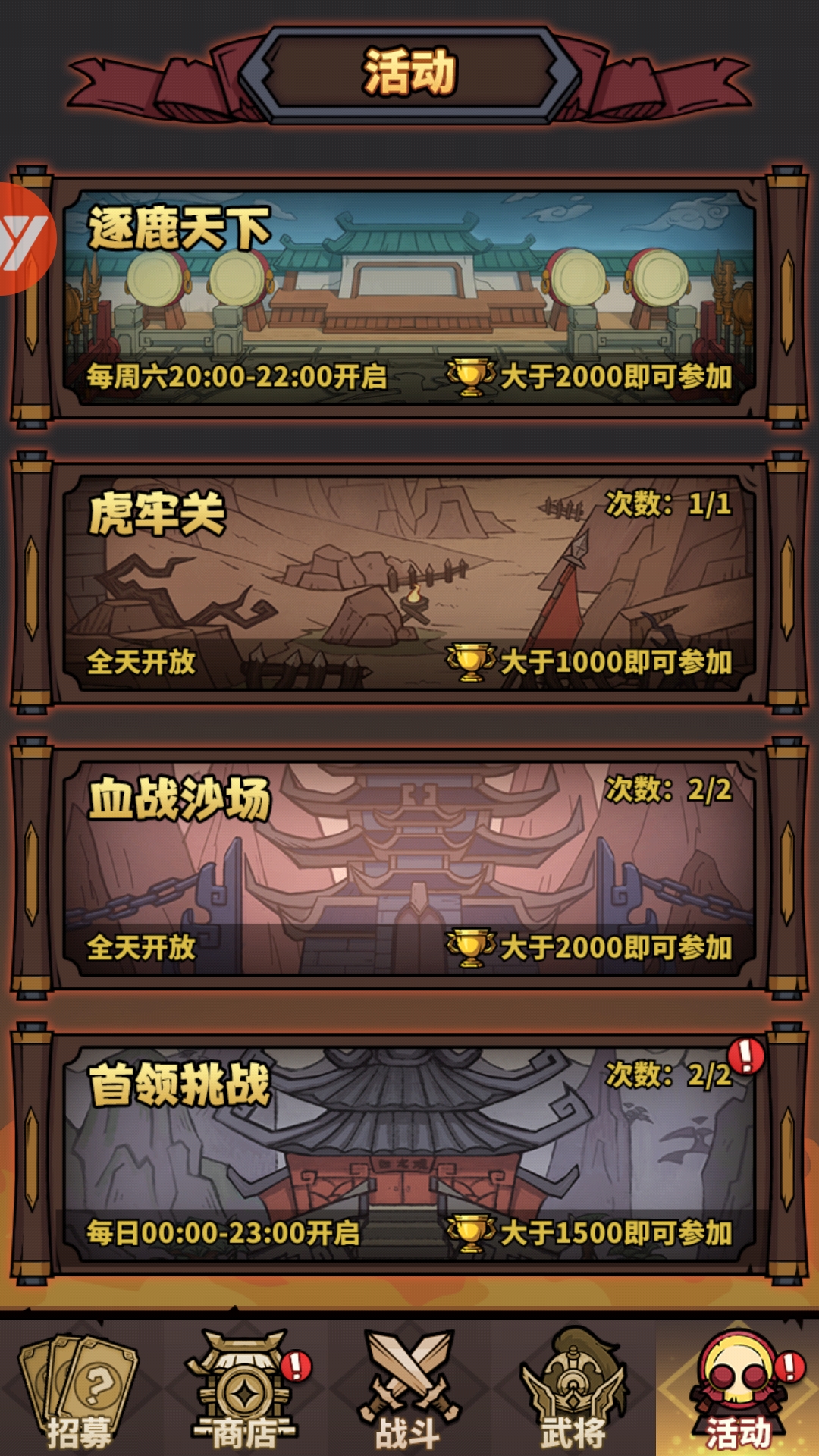Select the 首领挑战 boss event
Screen dimensions: 819x1456
click(x=409, y=1153)
